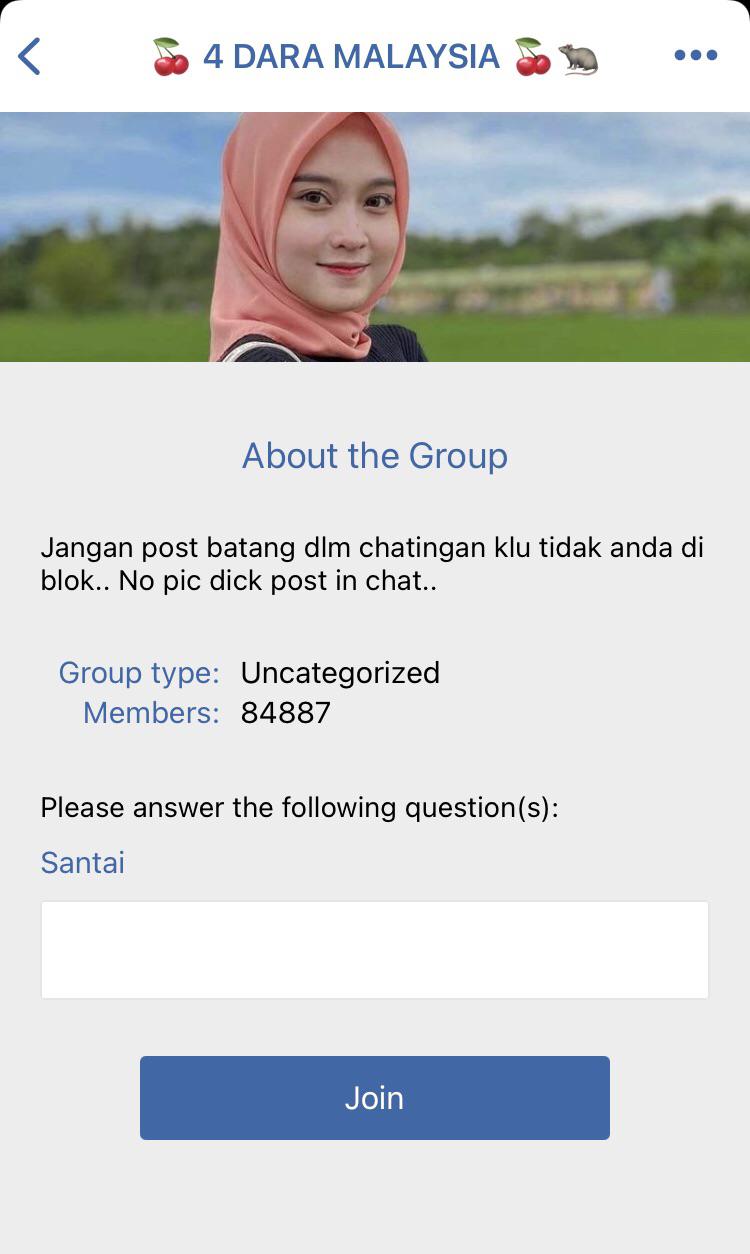The width and height of the screenshot is (750, 1254).
Task: Open the Uncategorized group type value
Action: (x=339, y=673)
